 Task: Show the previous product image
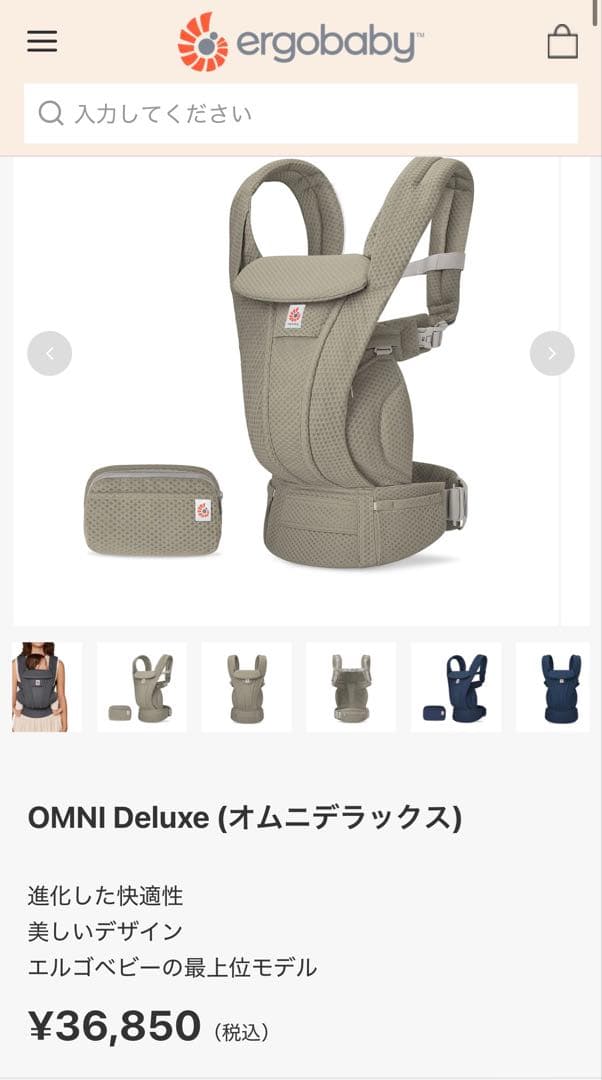pos(49,353)
